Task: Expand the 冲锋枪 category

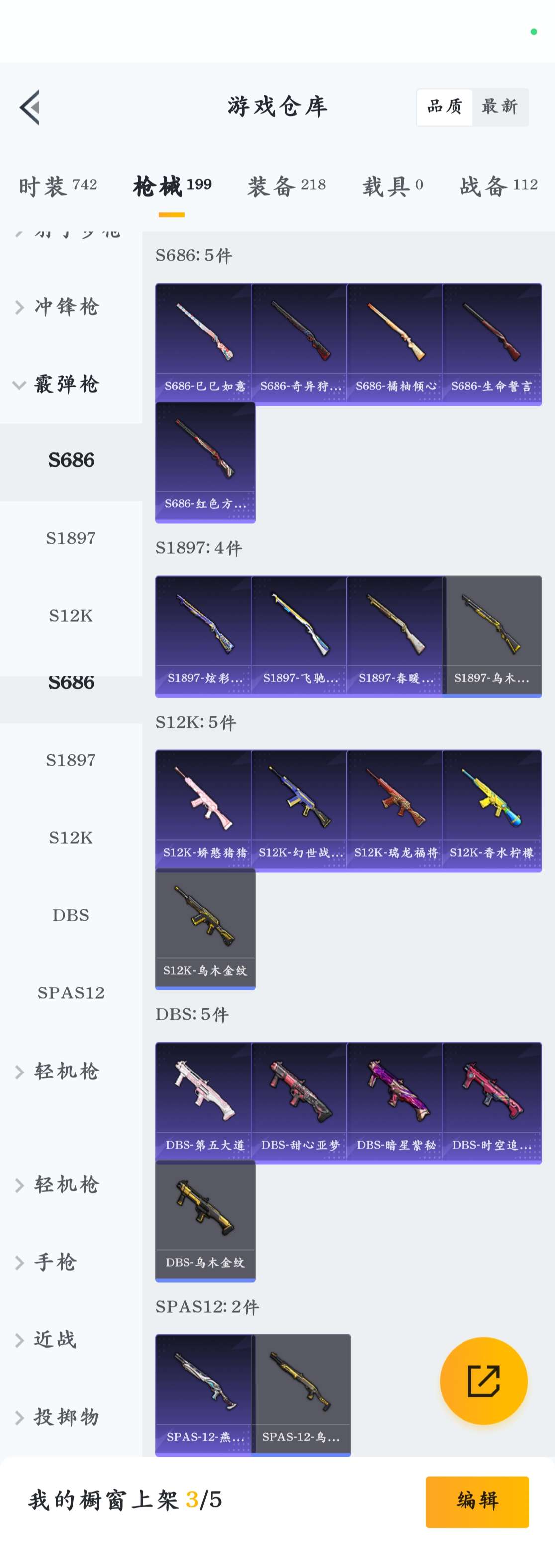Action: pyautogui.click(x=66, y=307)
